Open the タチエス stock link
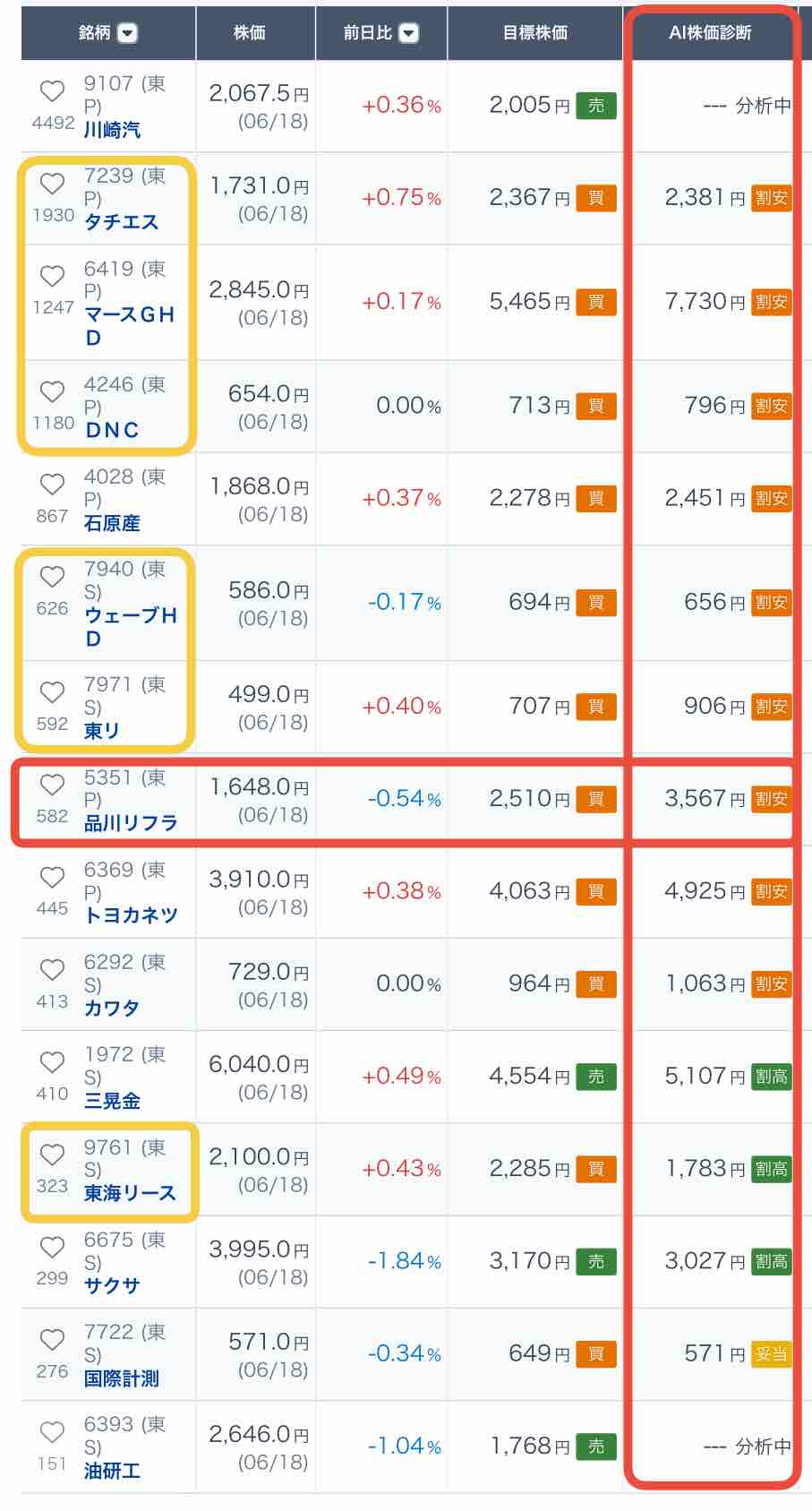The width and height of the screenshot is (812, 1511). point(121,222)
